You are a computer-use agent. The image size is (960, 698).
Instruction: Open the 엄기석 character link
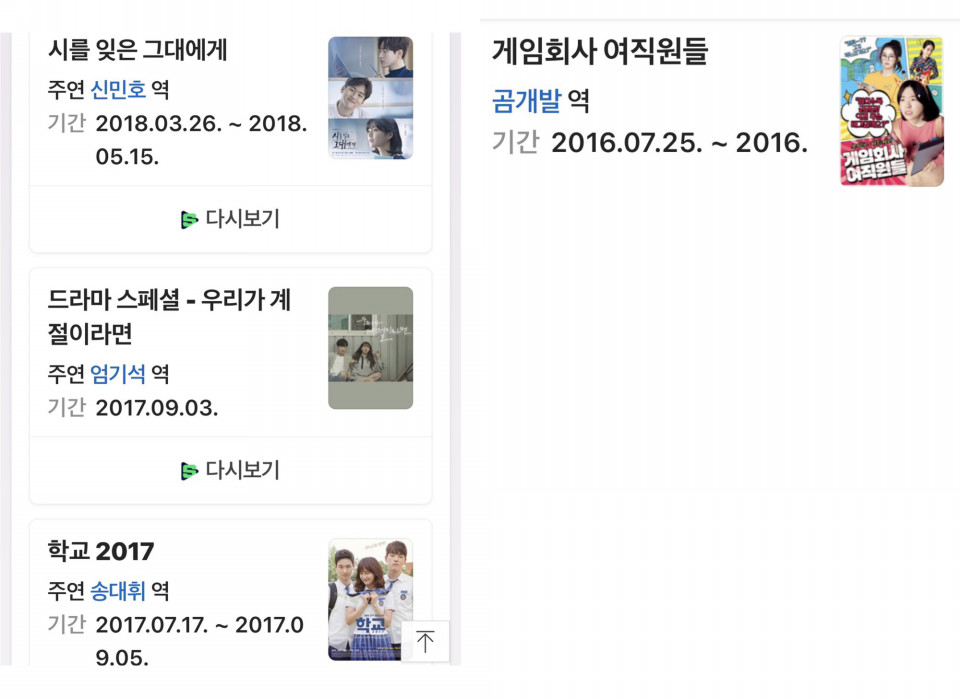(118, 374)
